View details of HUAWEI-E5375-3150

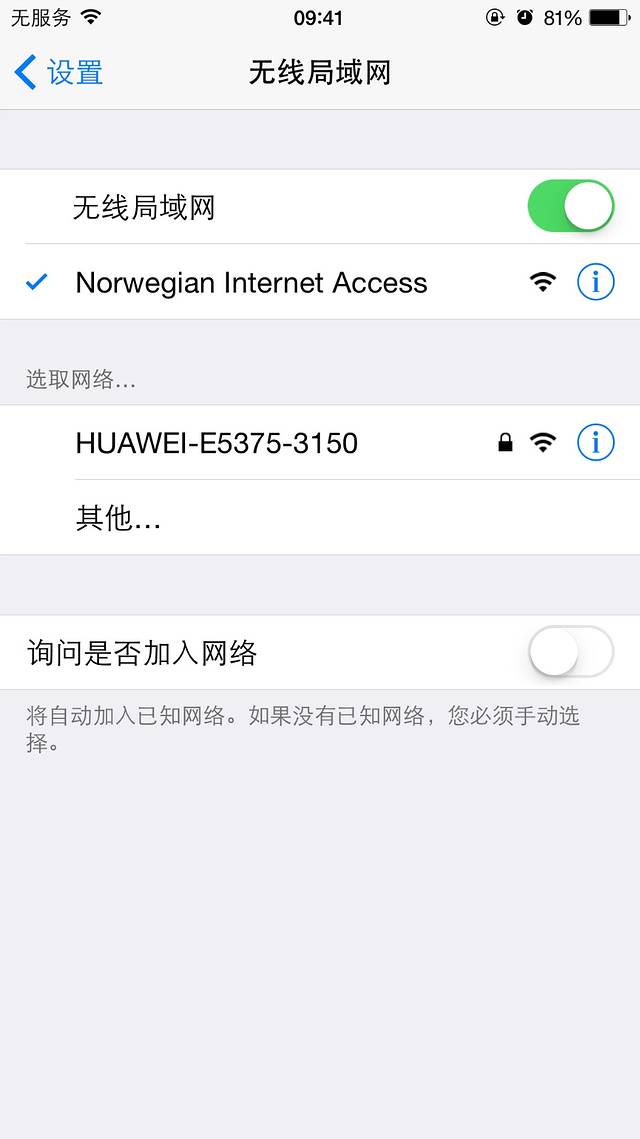(x=596, y=442)
